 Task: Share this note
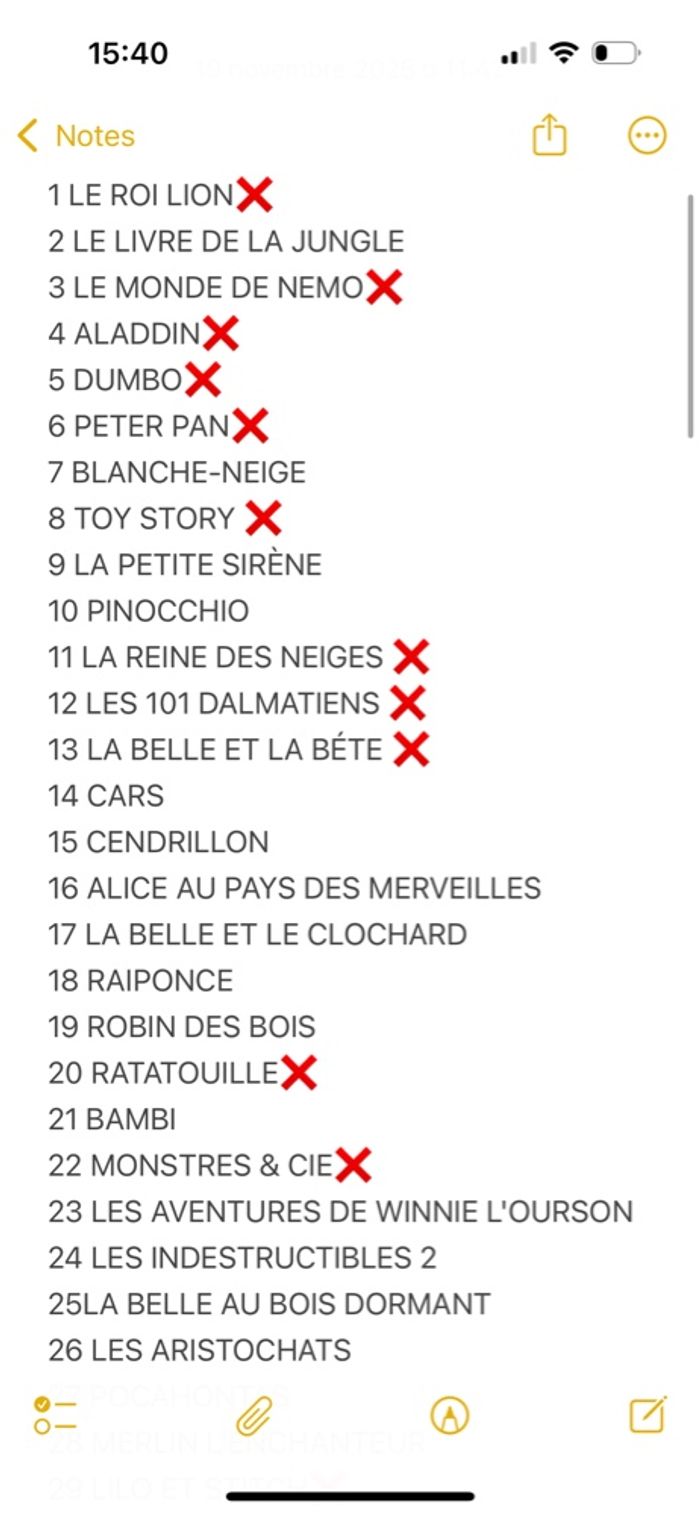click(x=549, y=136)
